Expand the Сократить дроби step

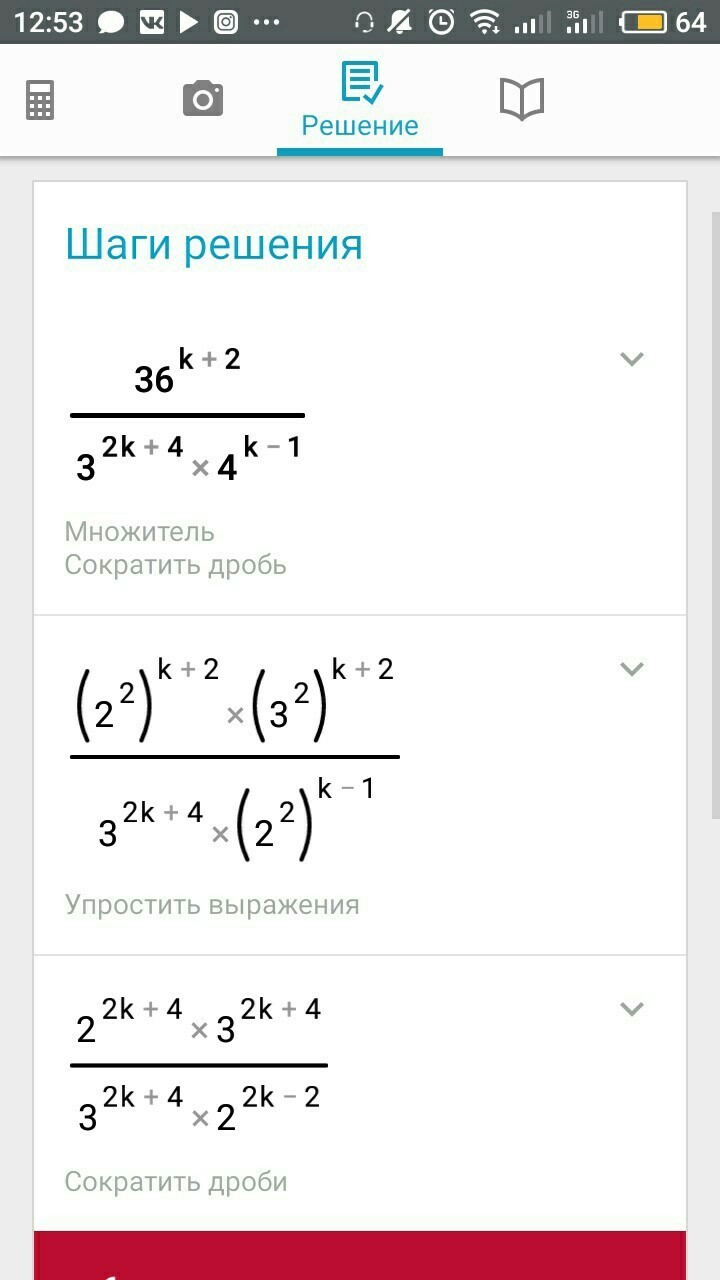point(631,1009)
